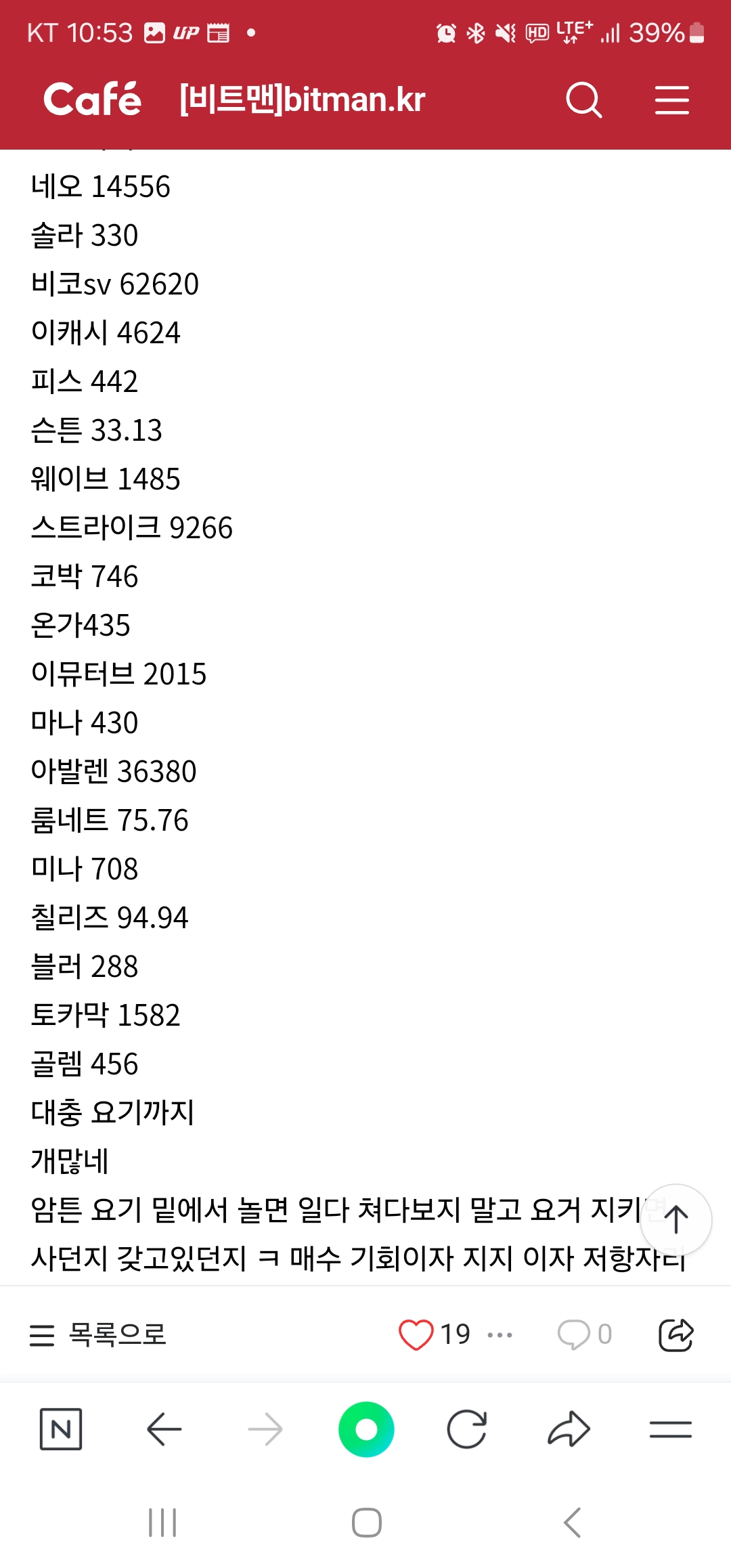Open the cafe search icon
Screen dimensions: 731x1568
583,100
